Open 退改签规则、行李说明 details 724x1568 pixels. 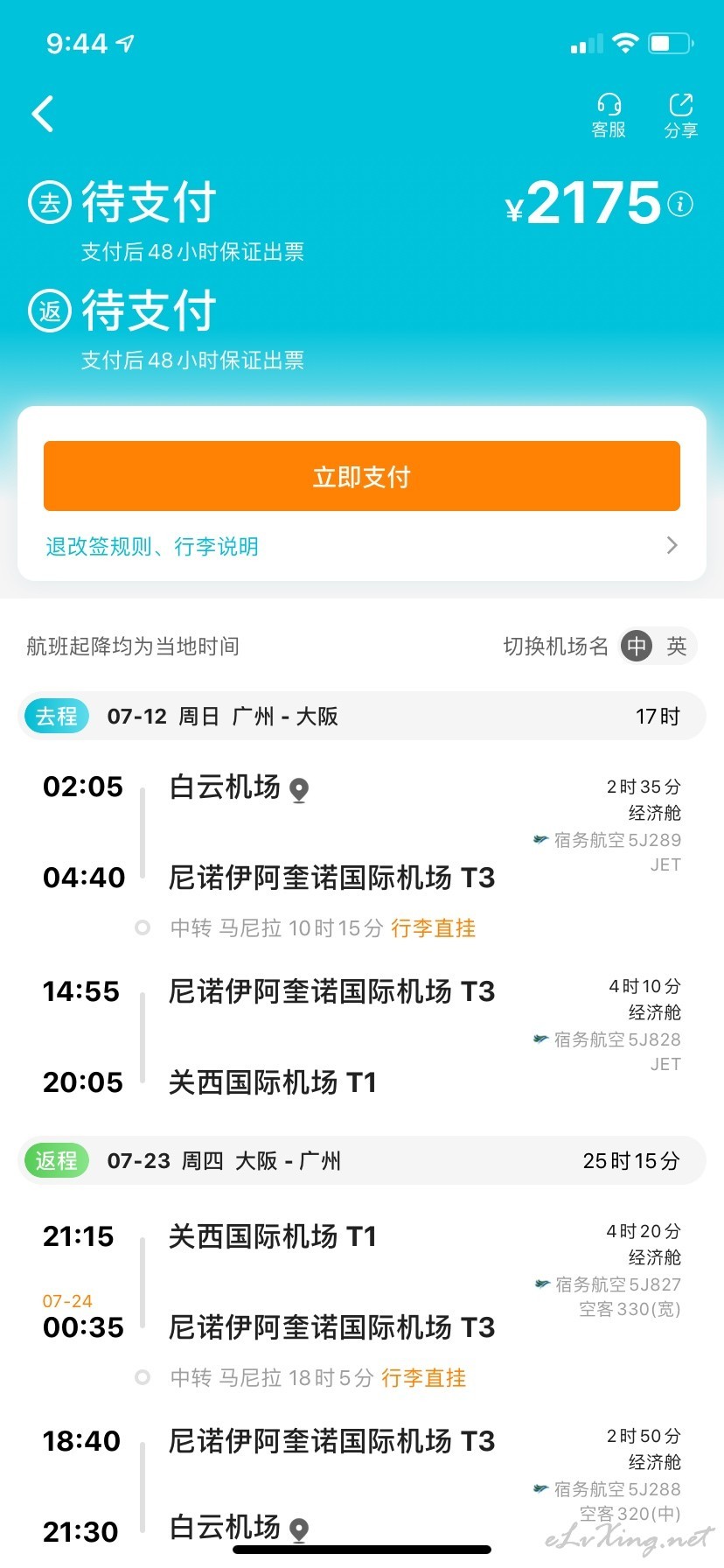click(x=362, y=546)
